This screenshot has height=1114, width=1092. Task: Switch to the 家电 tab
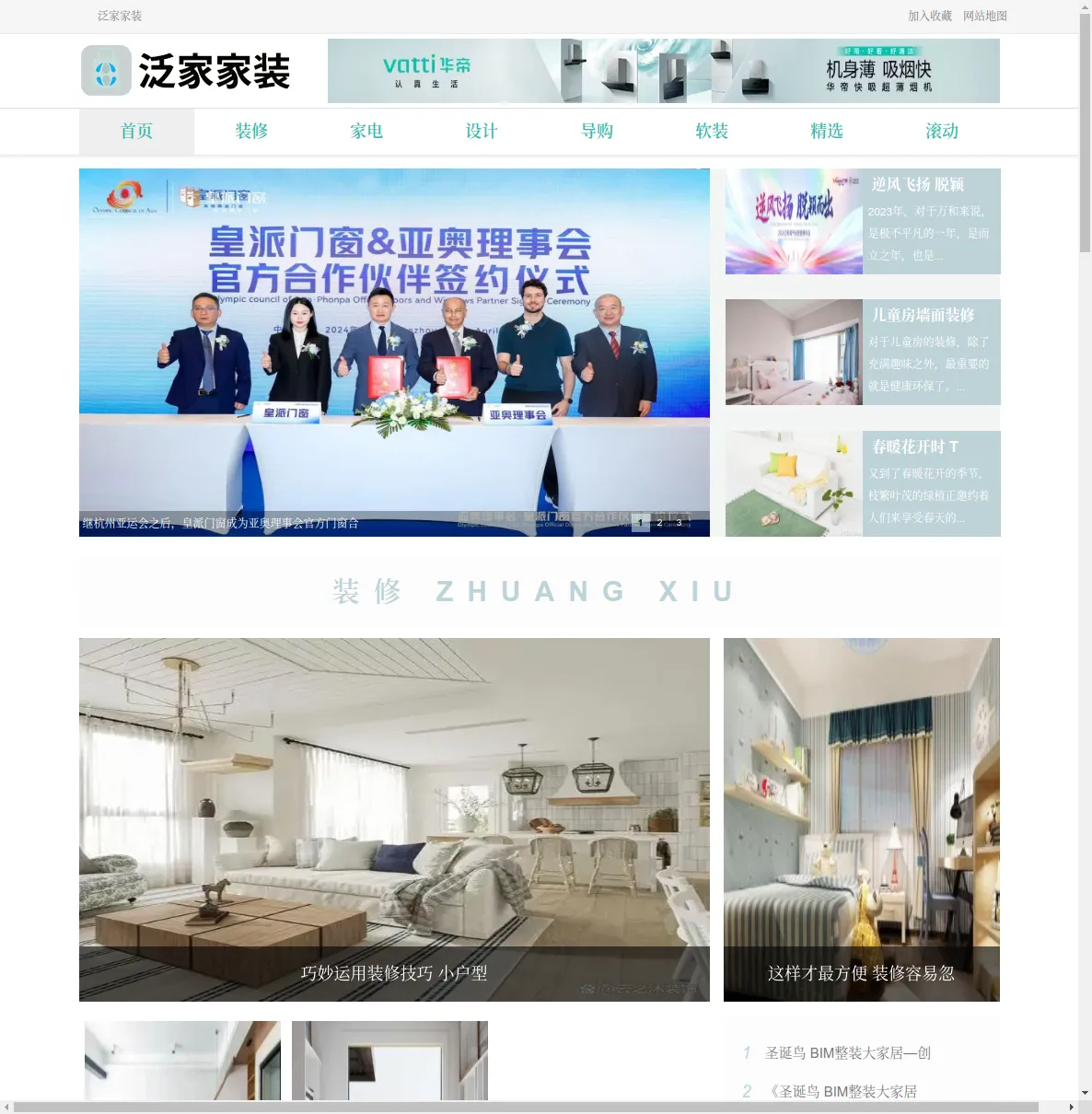tap(366, 131)
